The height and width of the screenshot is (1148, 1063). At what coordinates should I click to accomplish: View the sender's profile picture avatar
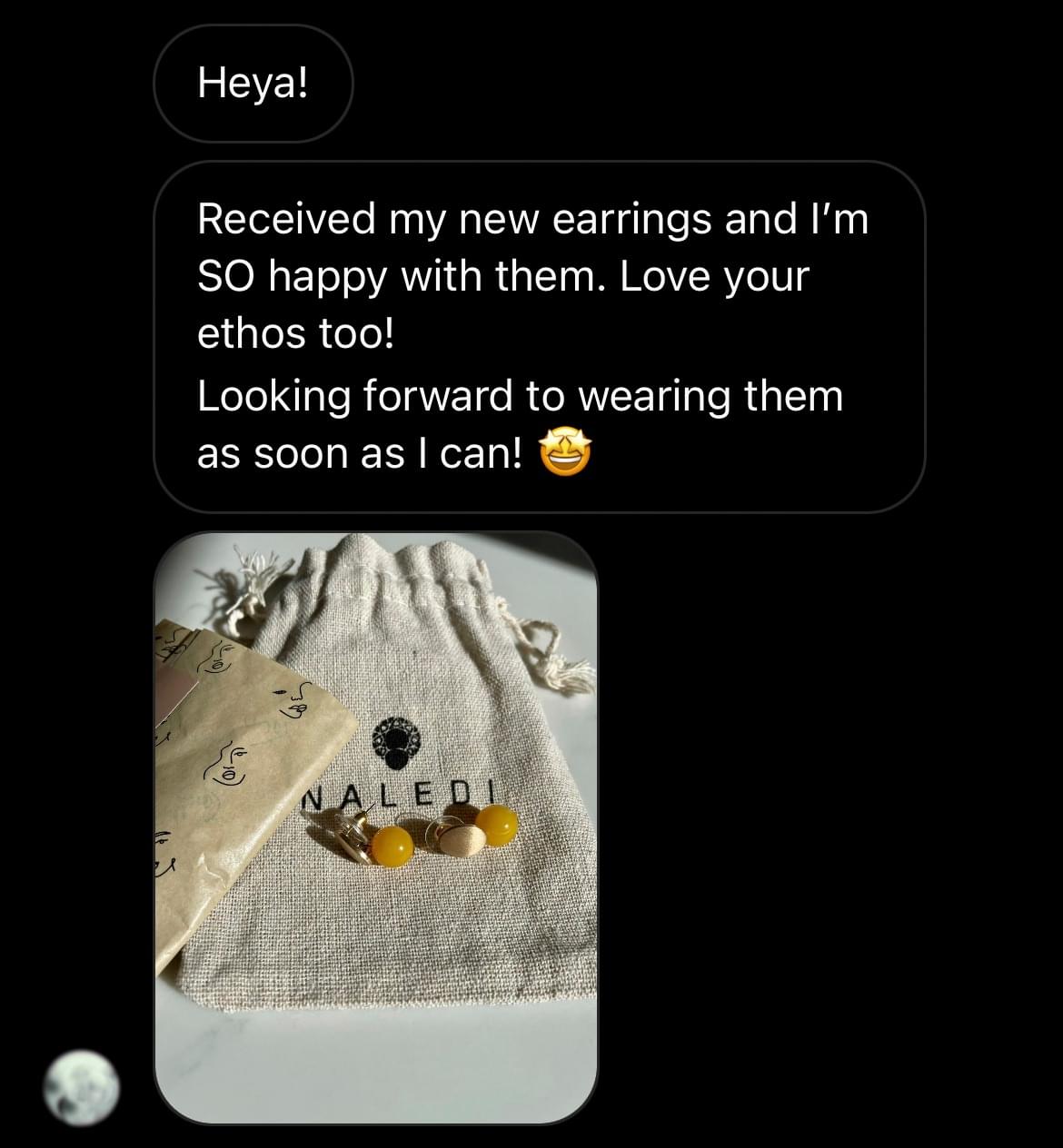coord(82,1086)
